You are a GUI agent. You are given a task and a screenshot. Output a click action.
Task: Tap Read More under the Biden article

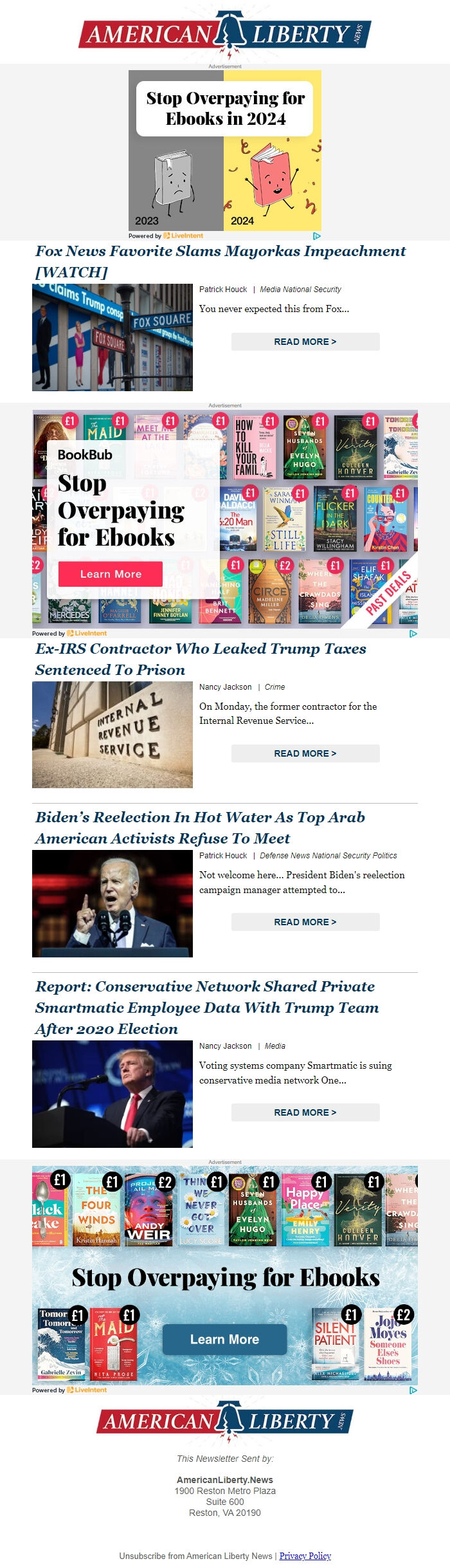coord(305,922)
